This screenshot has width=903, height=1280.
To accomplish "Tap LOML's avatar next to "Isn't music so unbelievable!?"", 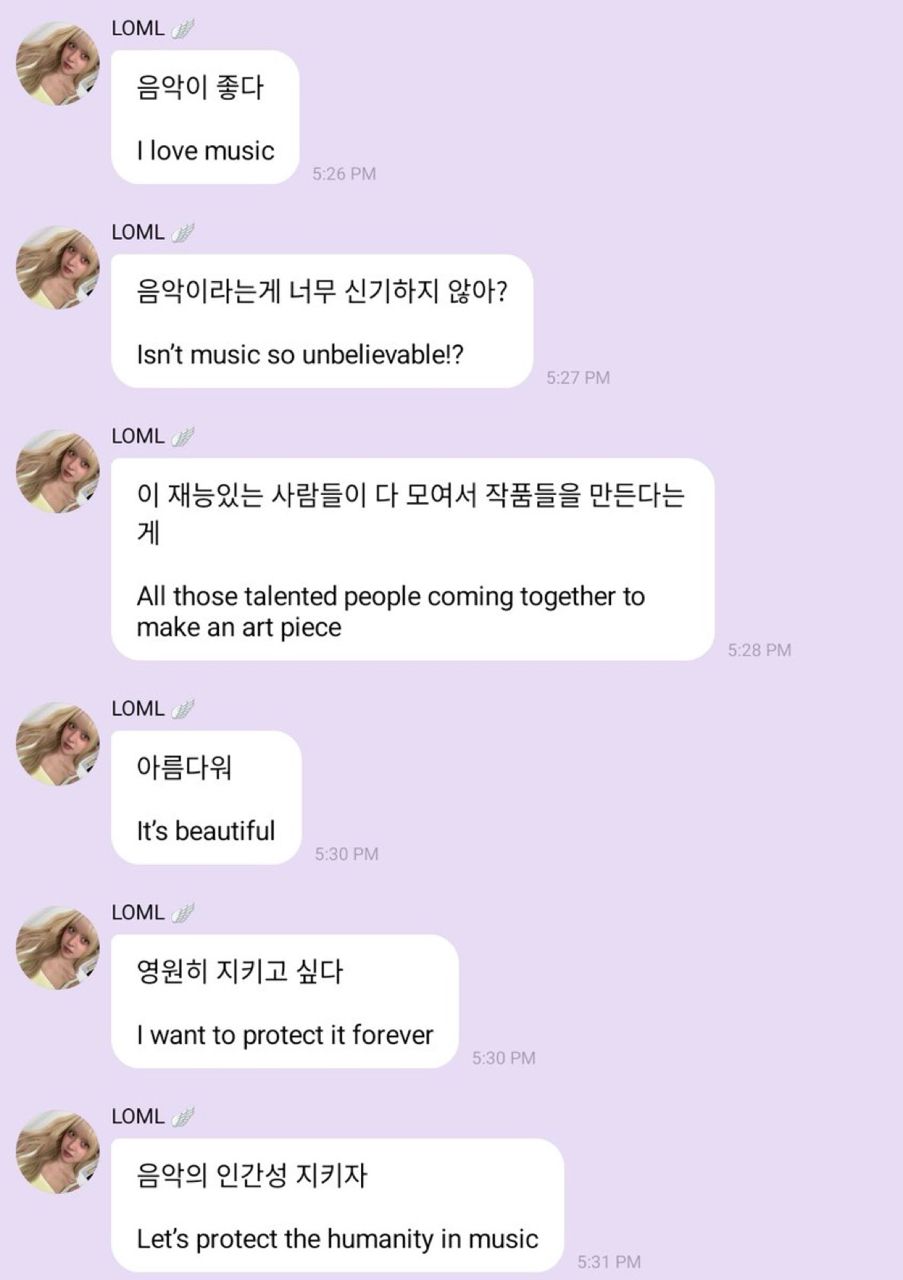I will tap(58, 268).
